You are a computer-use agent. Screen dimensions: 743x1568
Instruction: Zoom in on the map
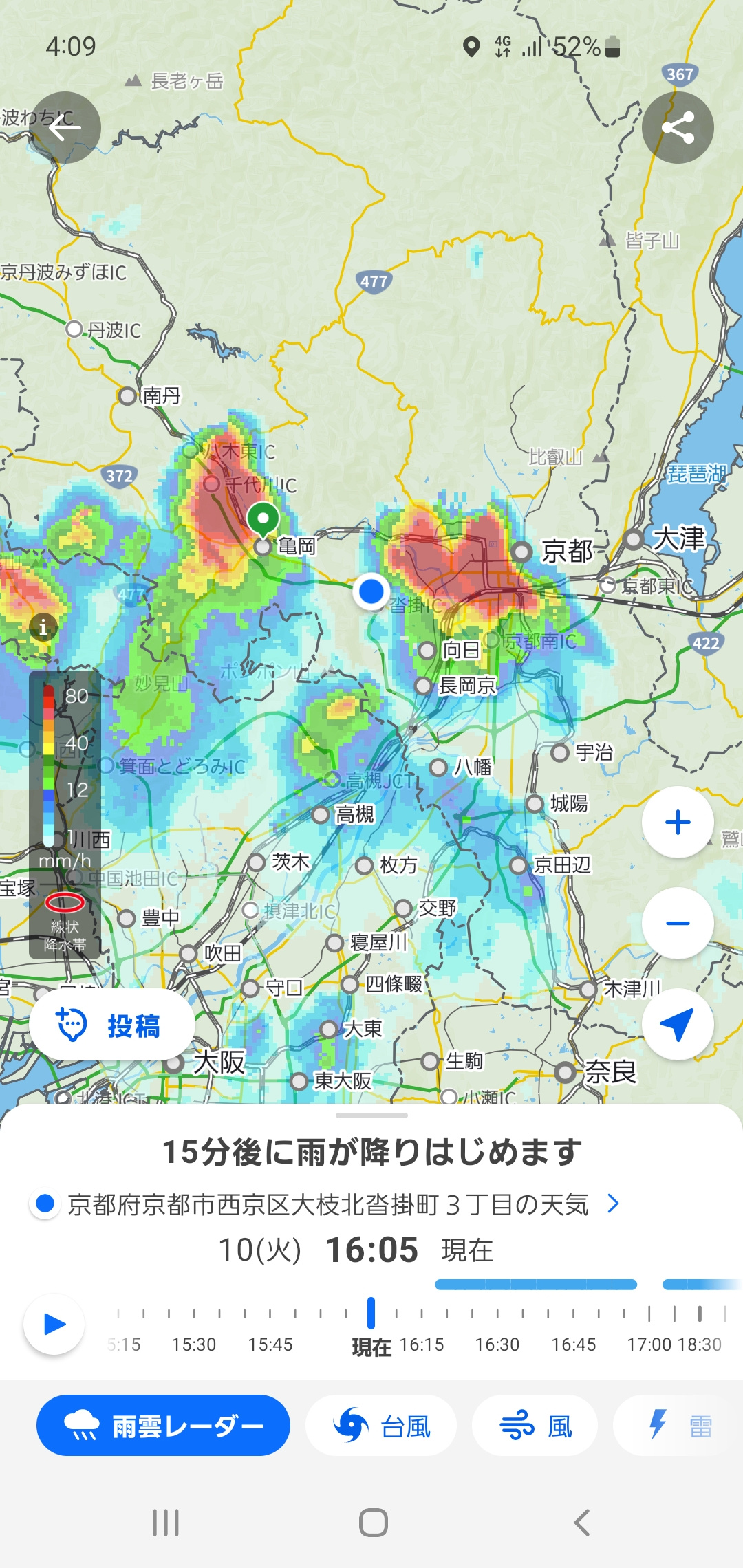point(678,822)
